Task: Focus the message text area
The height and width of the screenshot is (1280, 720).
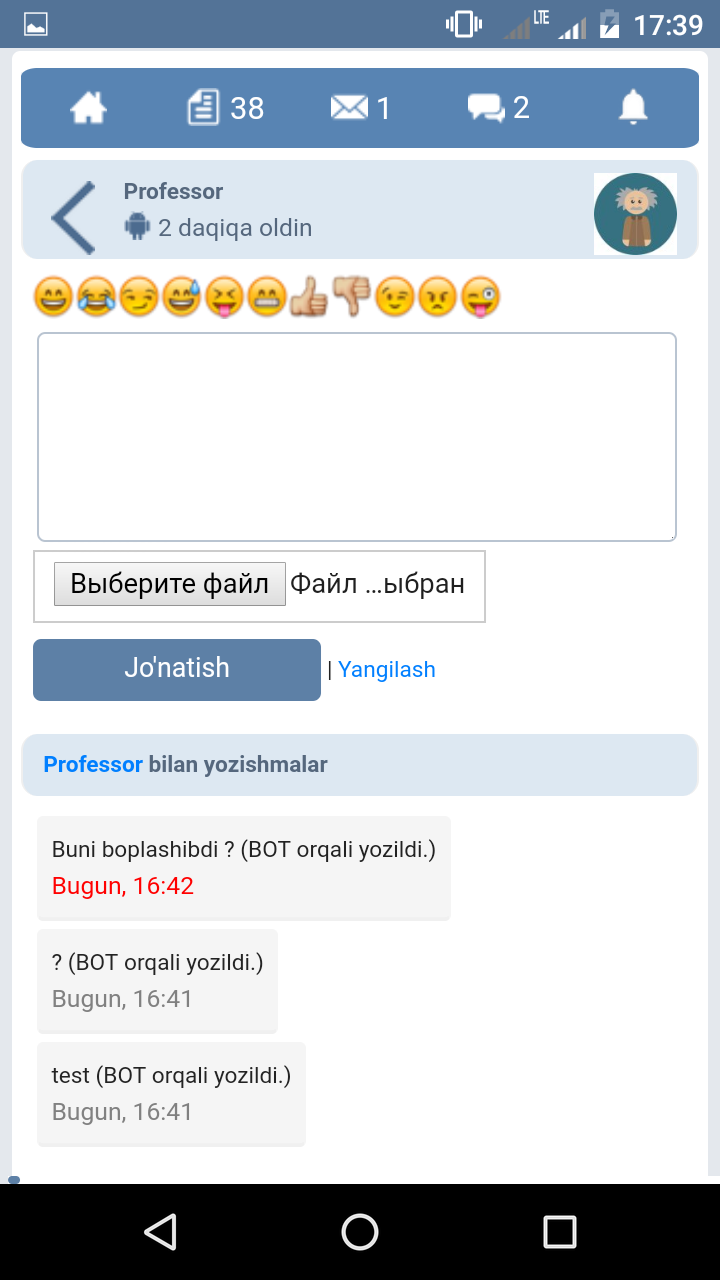Action: click(x=356, y=437)
